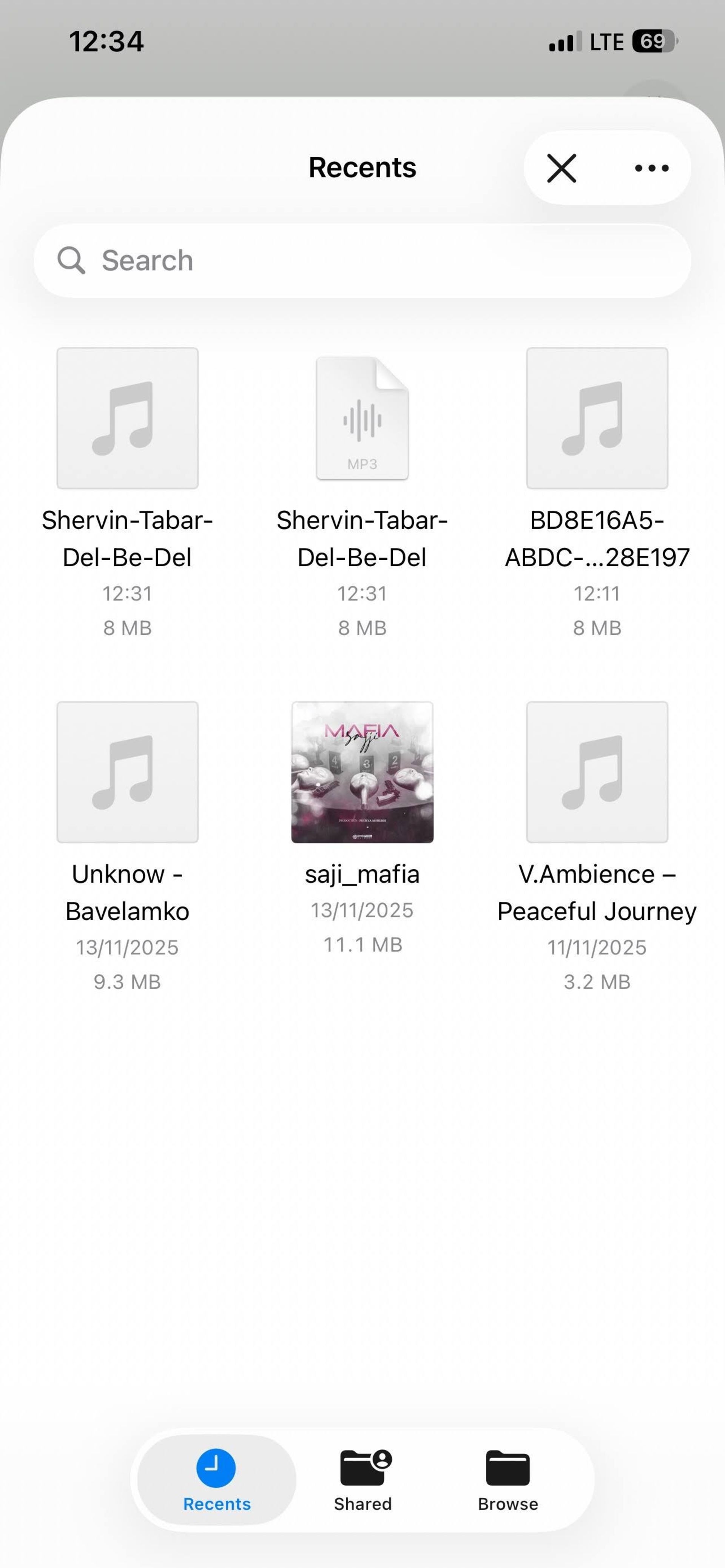Switch to the Shared tab
725x1568 pixels.
coord(363,1485)
